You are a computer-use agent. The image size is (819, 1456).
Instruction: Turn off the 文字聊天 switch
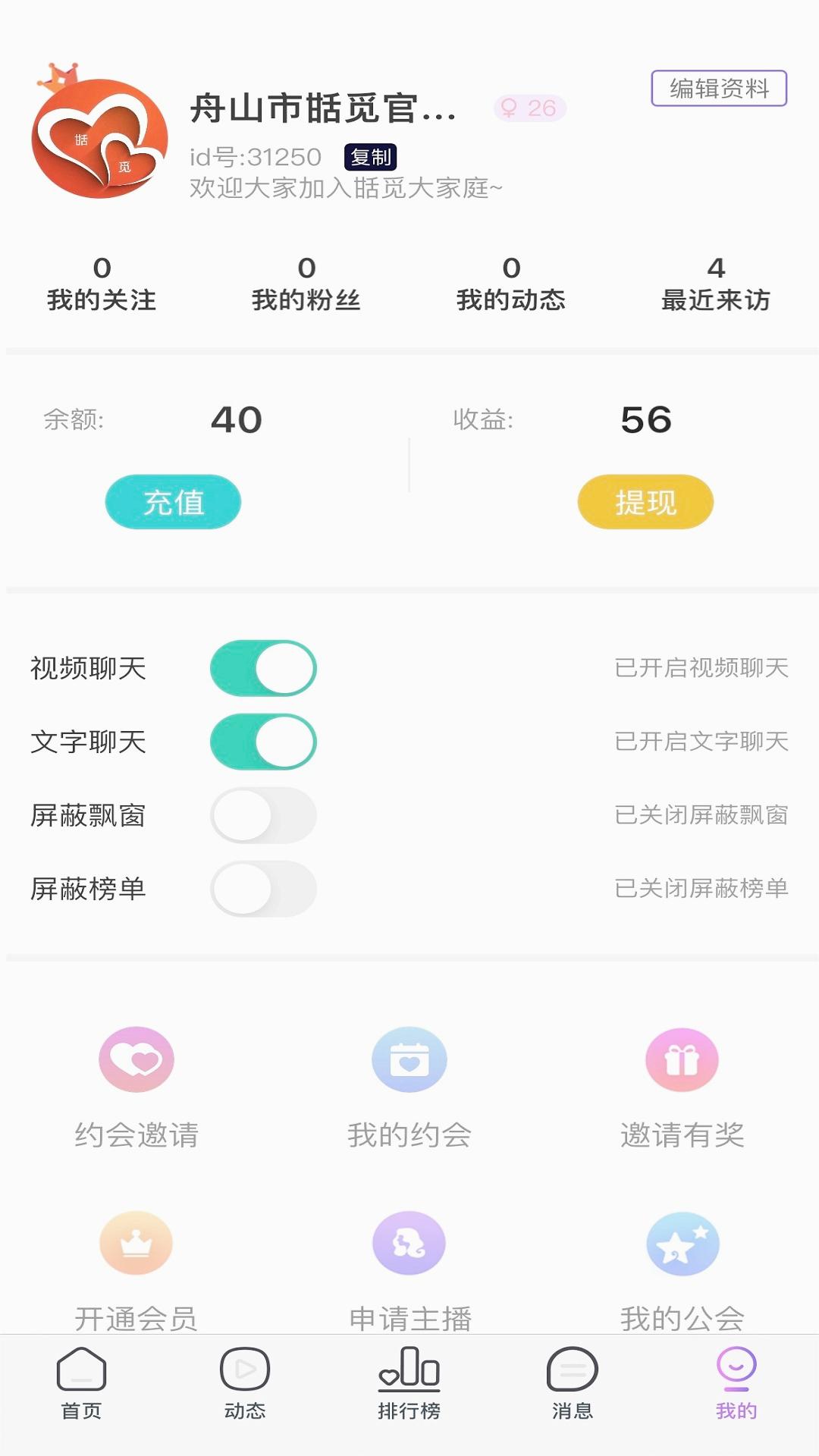tap(263, 742)
